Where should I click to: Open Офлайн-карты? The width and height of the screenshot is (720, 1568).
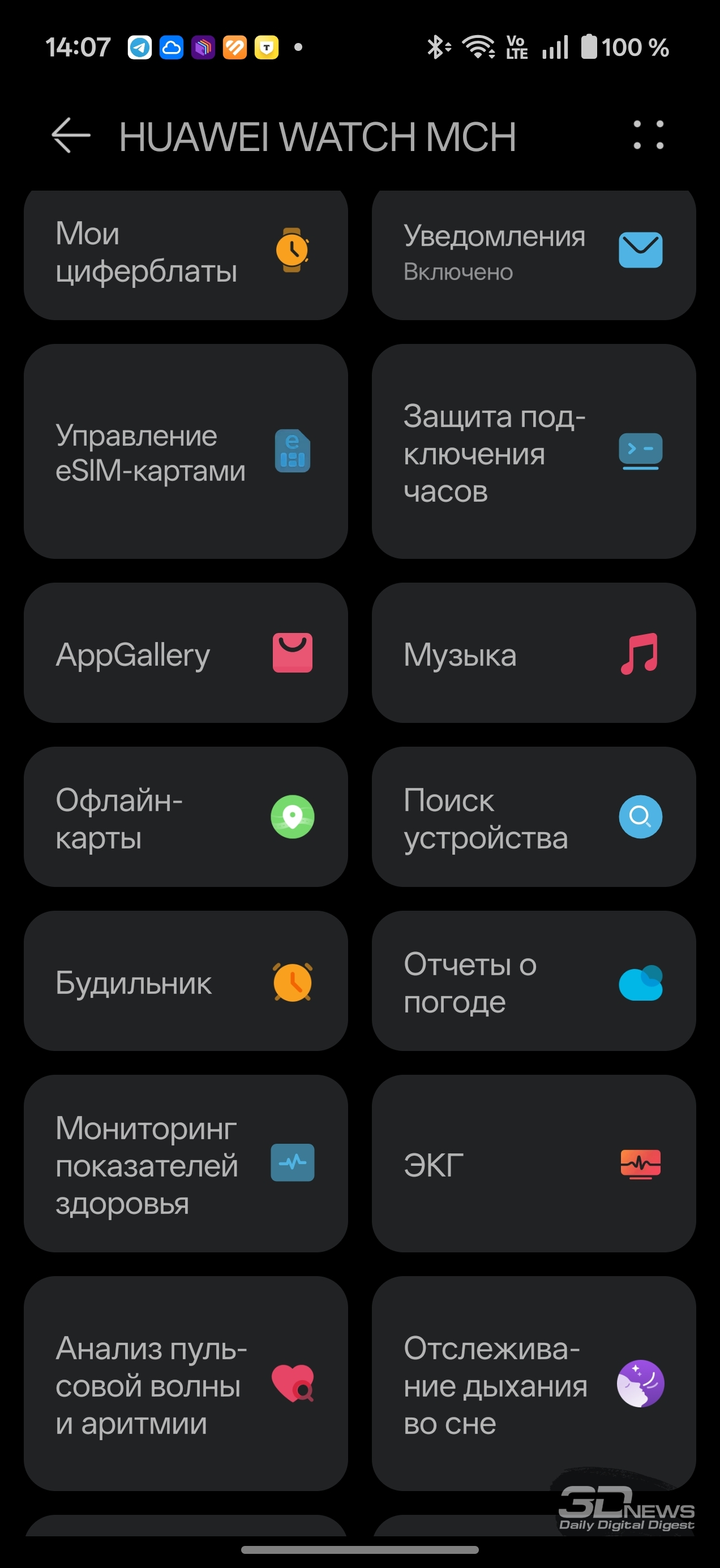click(x=186, y=817)
